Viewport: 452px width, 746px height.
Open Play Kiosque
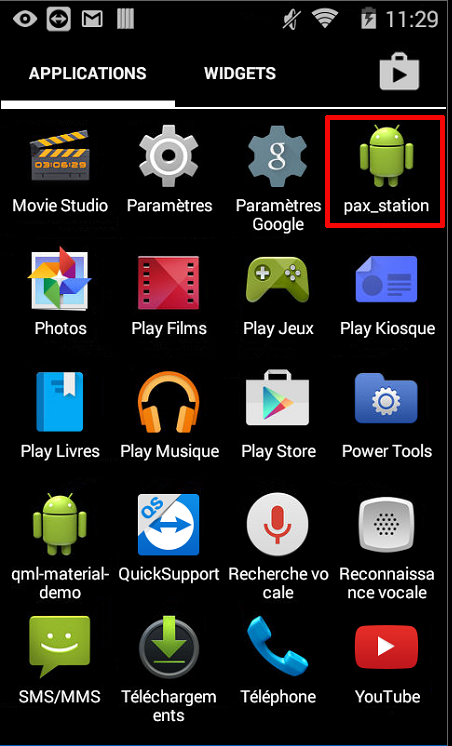point(387,295)
